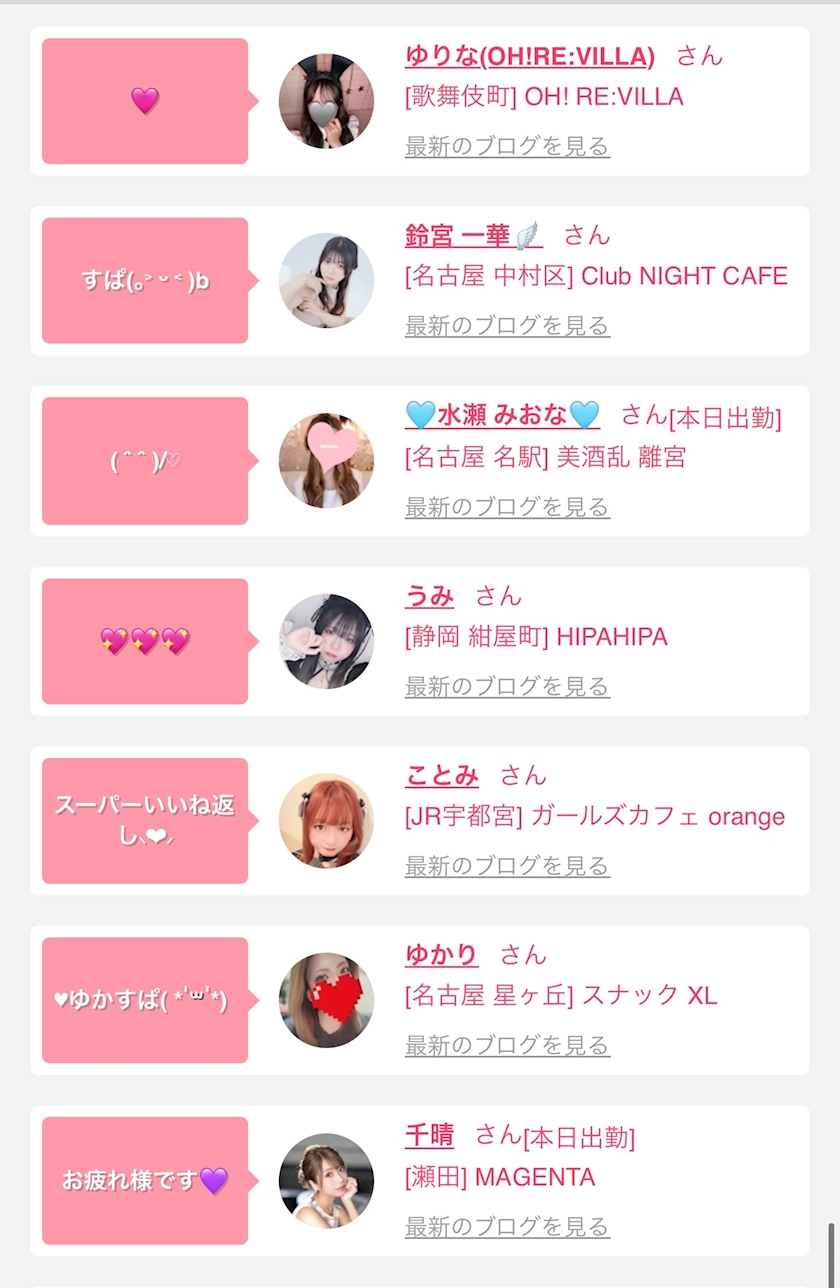This screenshot has width=840, height=1288.
Task: Tap 水瀬 みおな's profile photo
Action: (x=326, y=461)
